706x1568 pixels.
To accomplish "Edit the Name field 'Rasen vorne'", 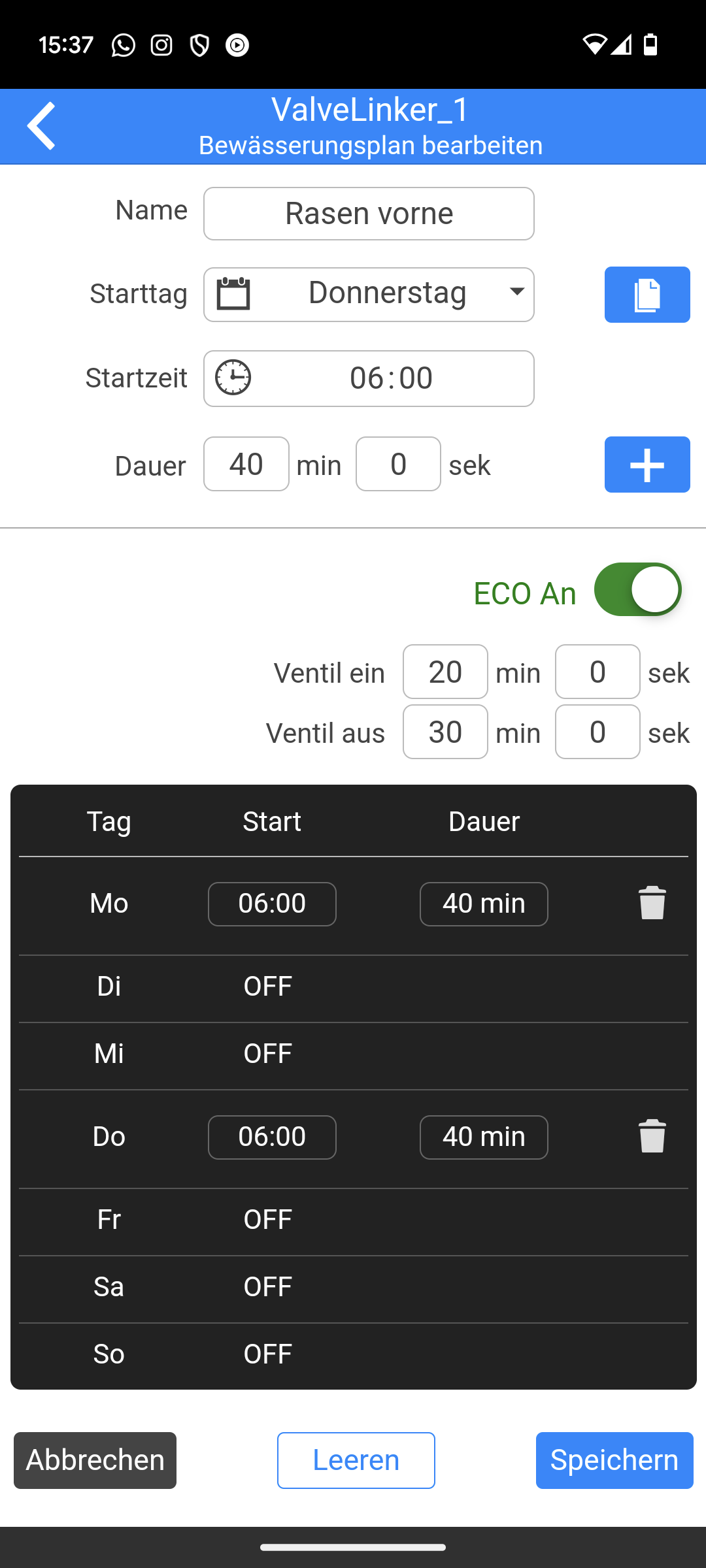I will point(369,214).
